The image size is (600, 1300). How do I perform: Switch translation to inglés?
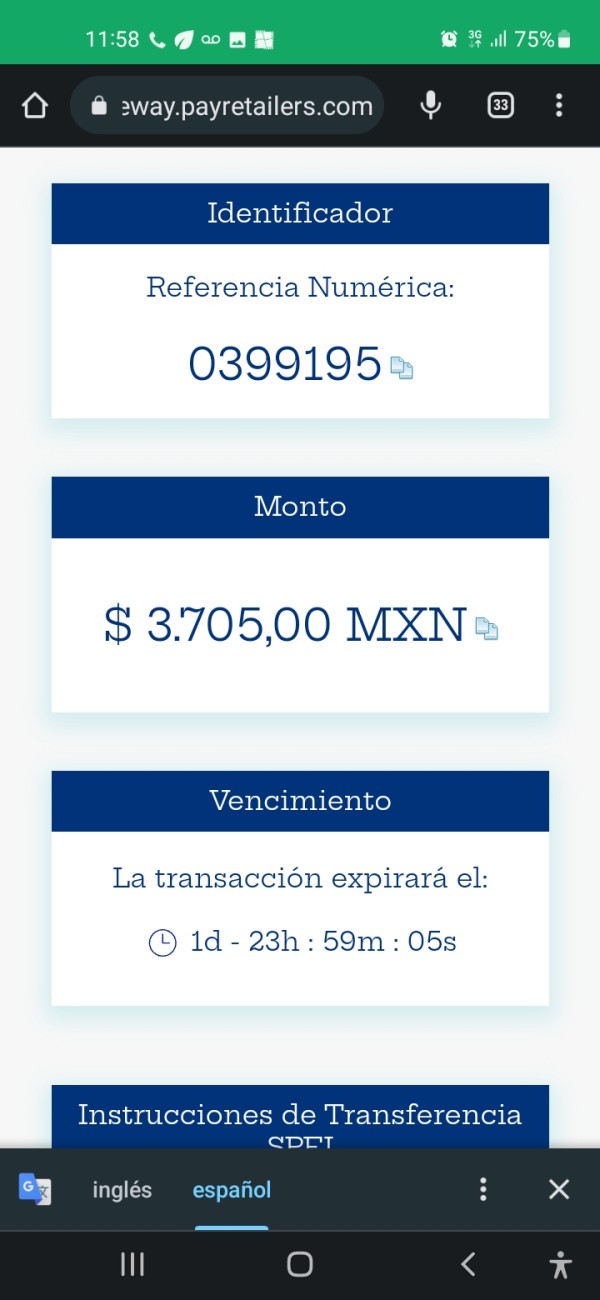click(122, 1190)
